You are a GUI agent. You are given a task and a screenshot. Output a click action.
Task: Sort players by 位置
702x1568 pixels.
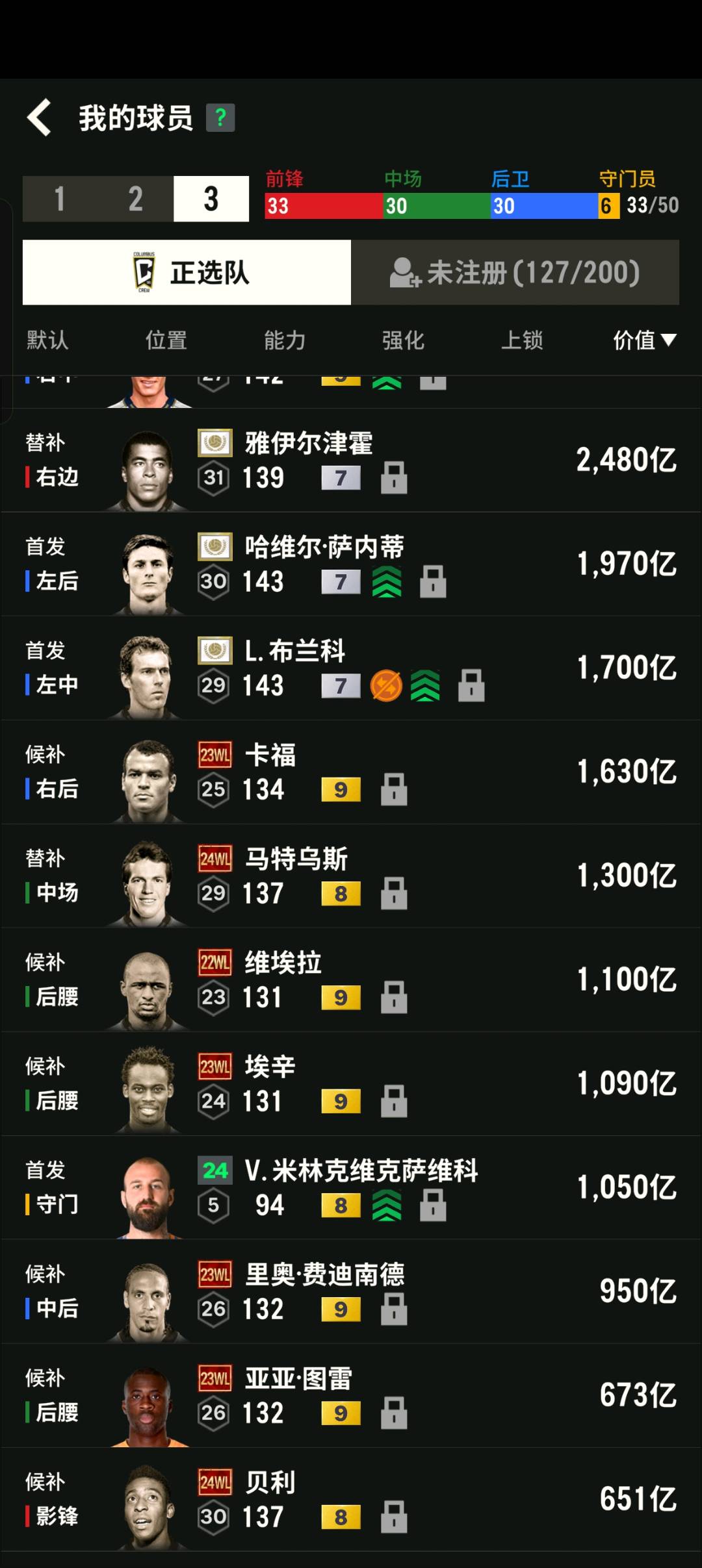click(x=166, y=340)
